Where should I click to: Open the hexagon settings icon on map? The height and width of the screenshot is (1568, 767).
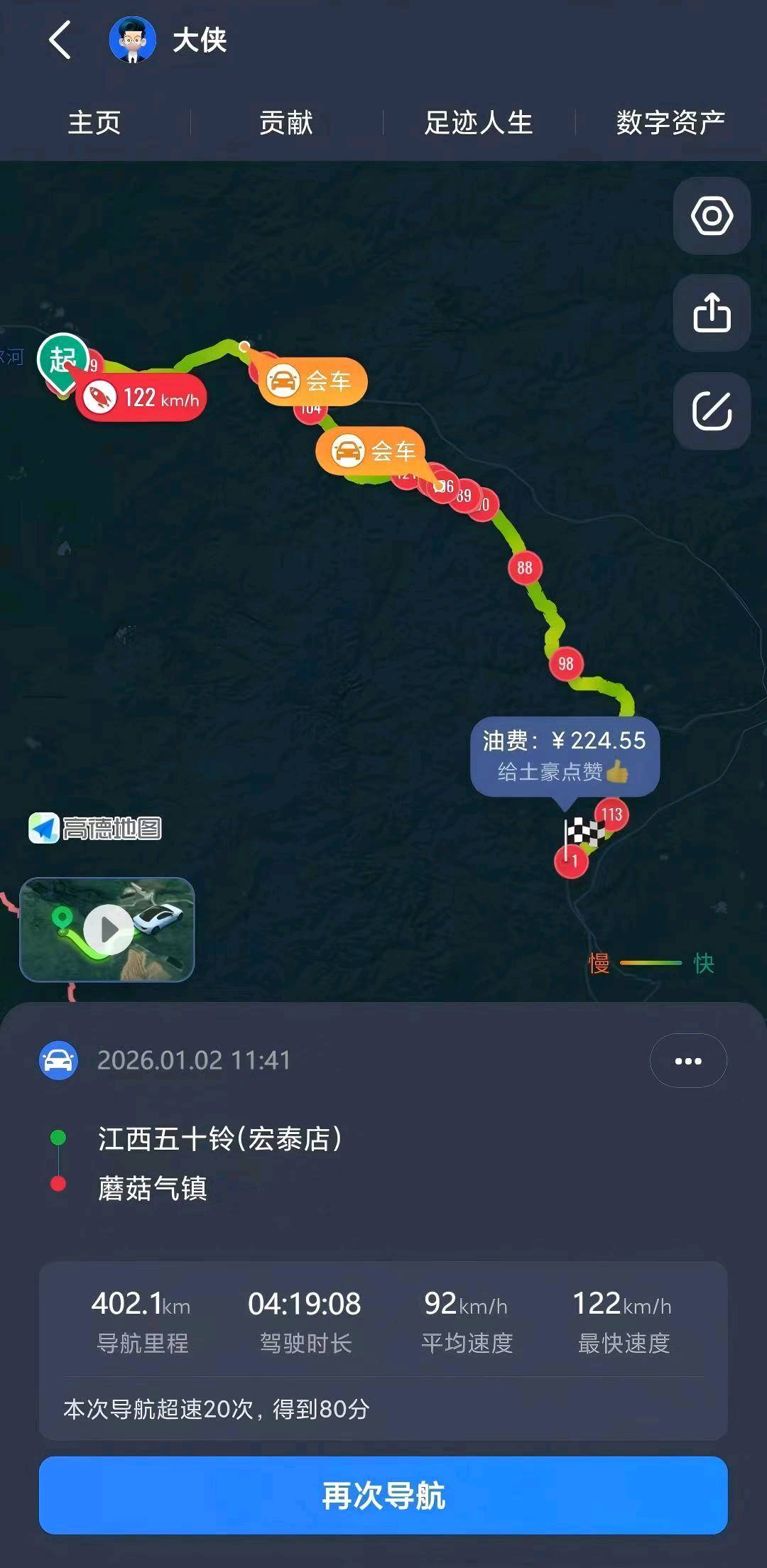[x=712, y=216]
